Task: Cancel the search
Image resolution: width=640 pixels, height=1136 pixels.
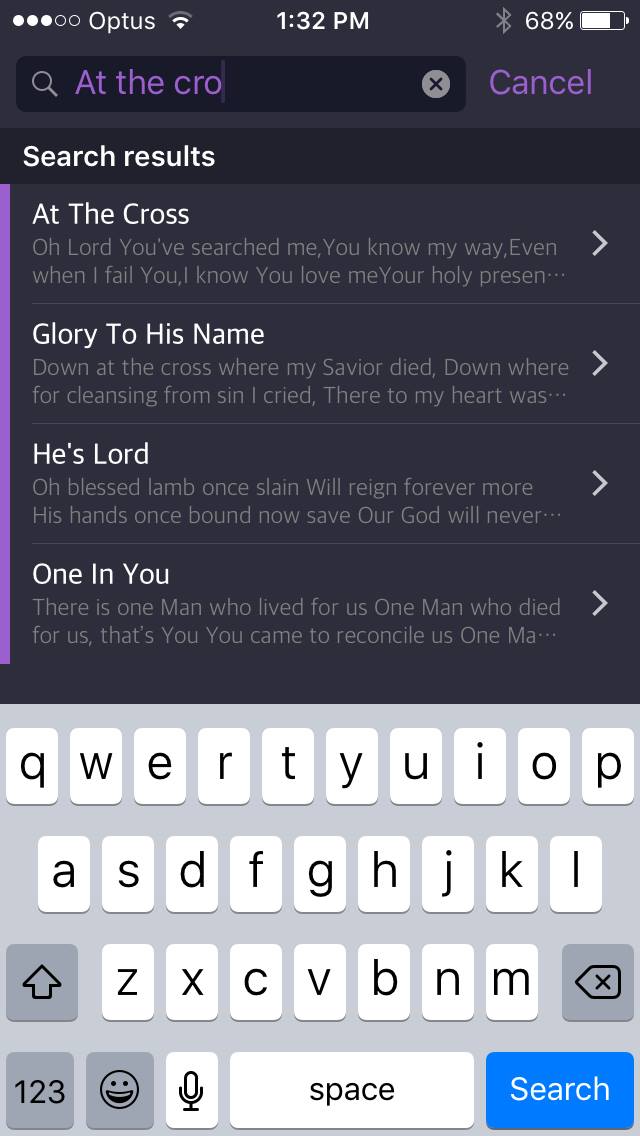Action: [540, 83]
